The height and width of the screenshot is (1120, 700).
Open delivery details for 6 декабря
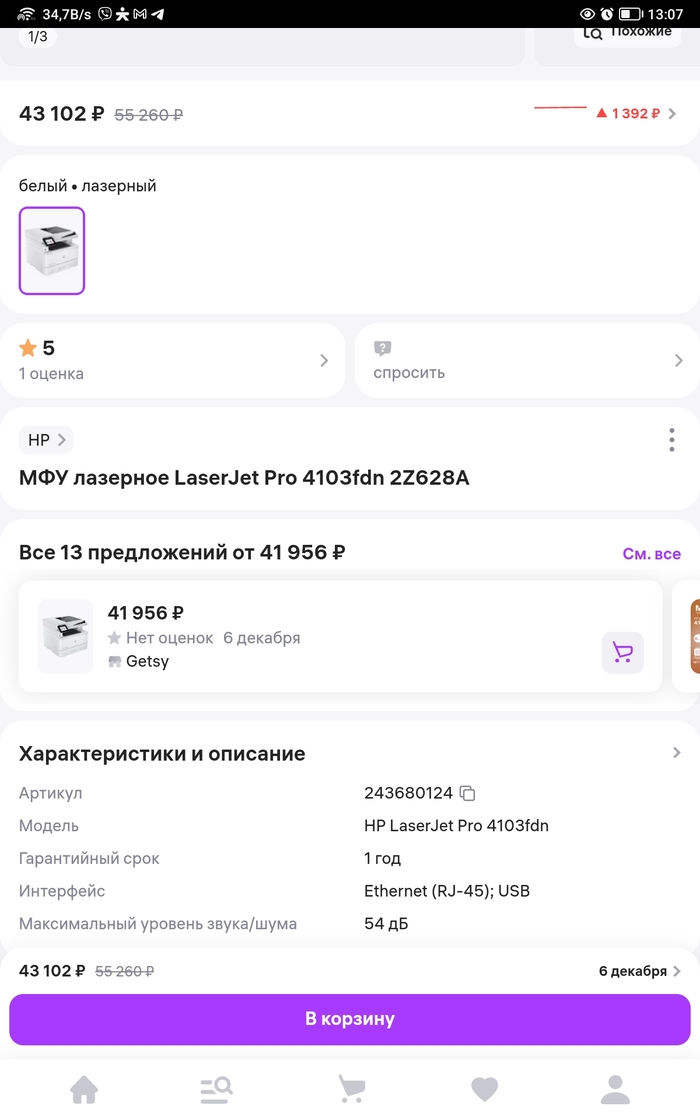point(640,971)
